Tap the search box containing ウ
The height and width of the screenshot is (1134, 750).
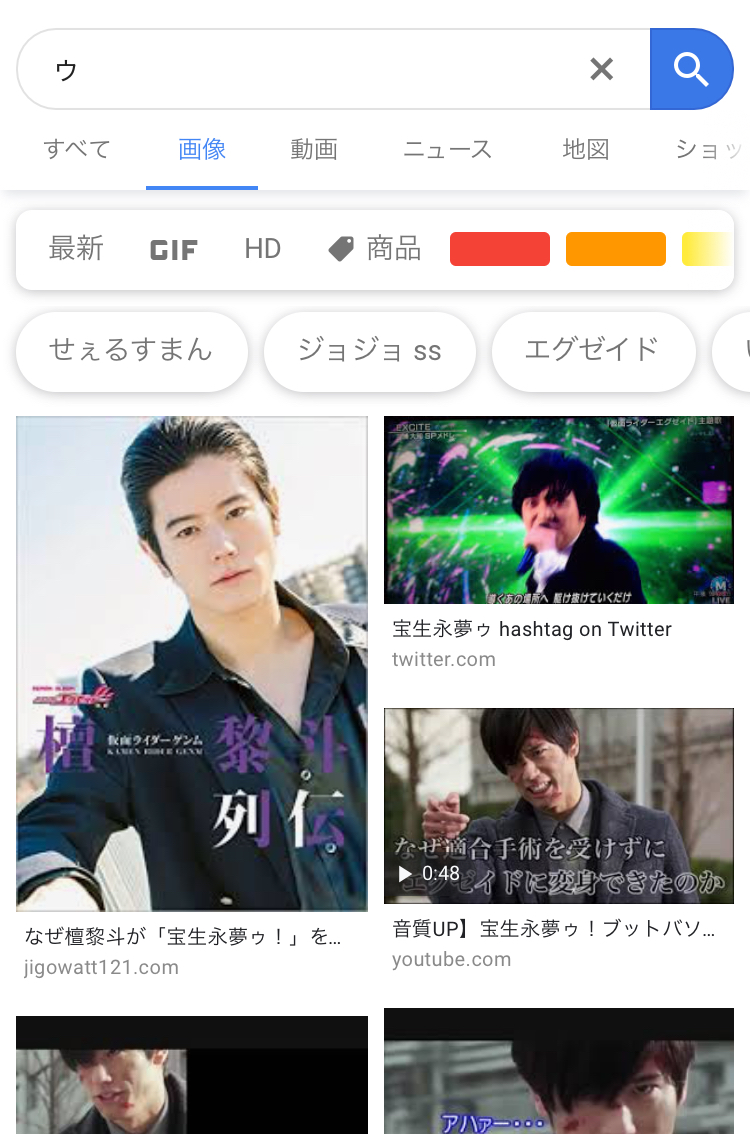pyautogui.click(x=300, y=69)
